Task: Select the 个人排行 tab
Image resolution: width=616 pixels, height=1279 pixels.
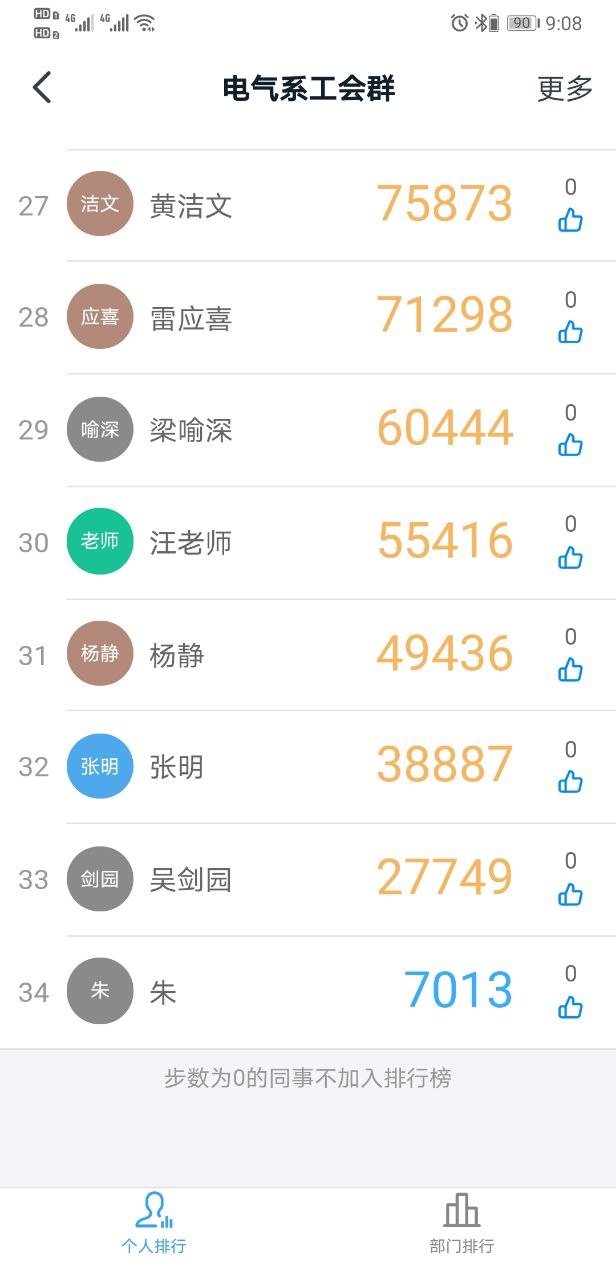Action: tap(153, 1222)
